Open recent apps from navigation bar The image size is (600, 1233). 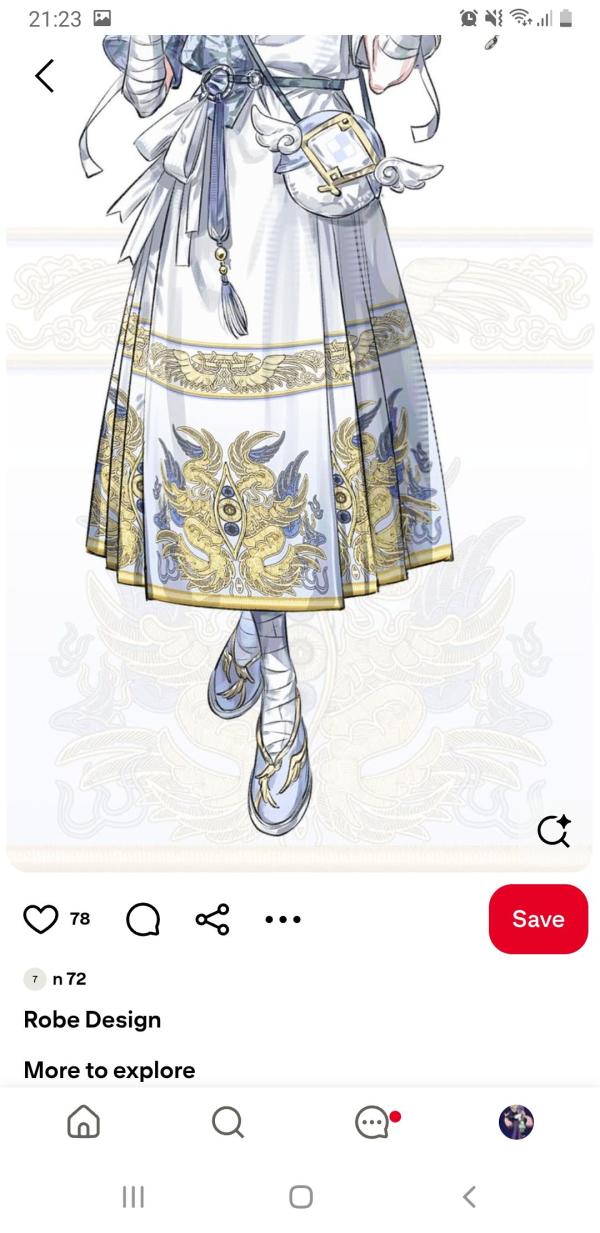pos(133,1196)
